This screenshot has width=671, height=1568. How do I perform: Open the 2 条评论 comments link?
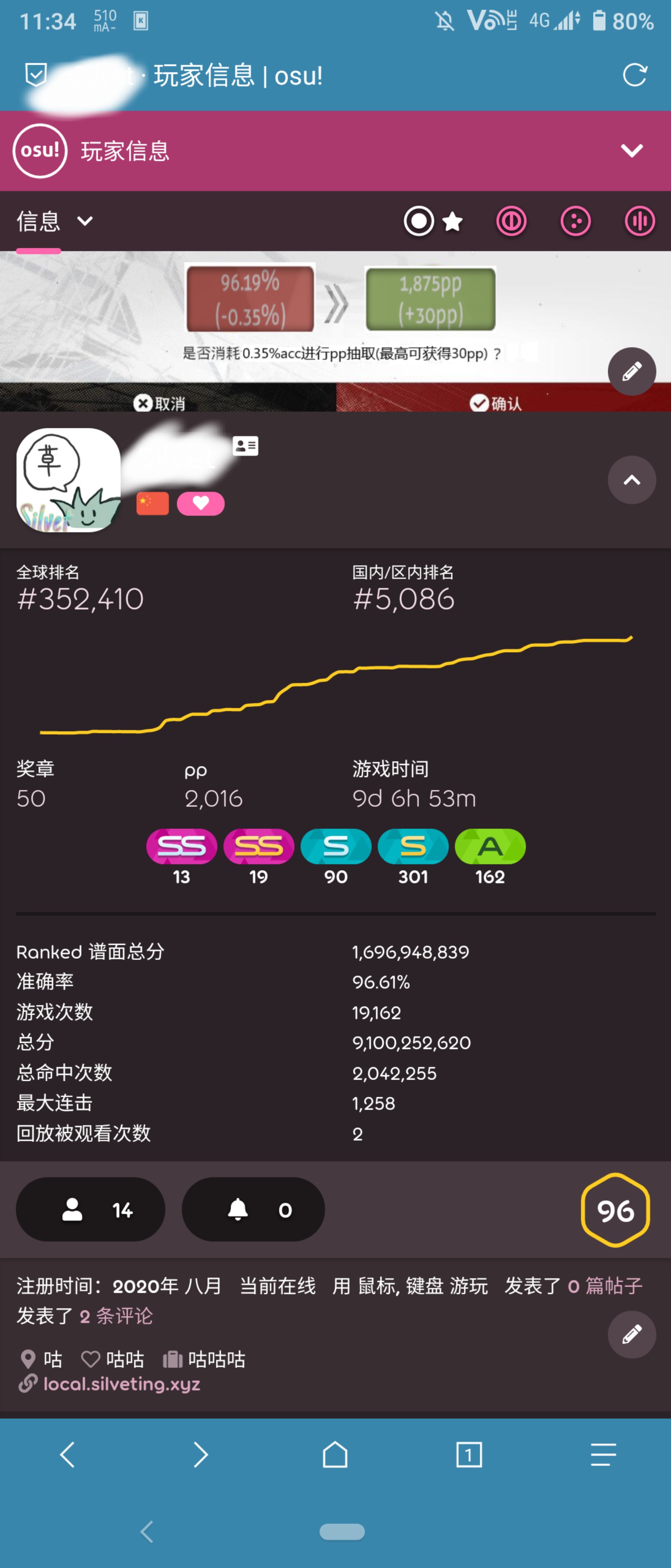pos(116,1316)
